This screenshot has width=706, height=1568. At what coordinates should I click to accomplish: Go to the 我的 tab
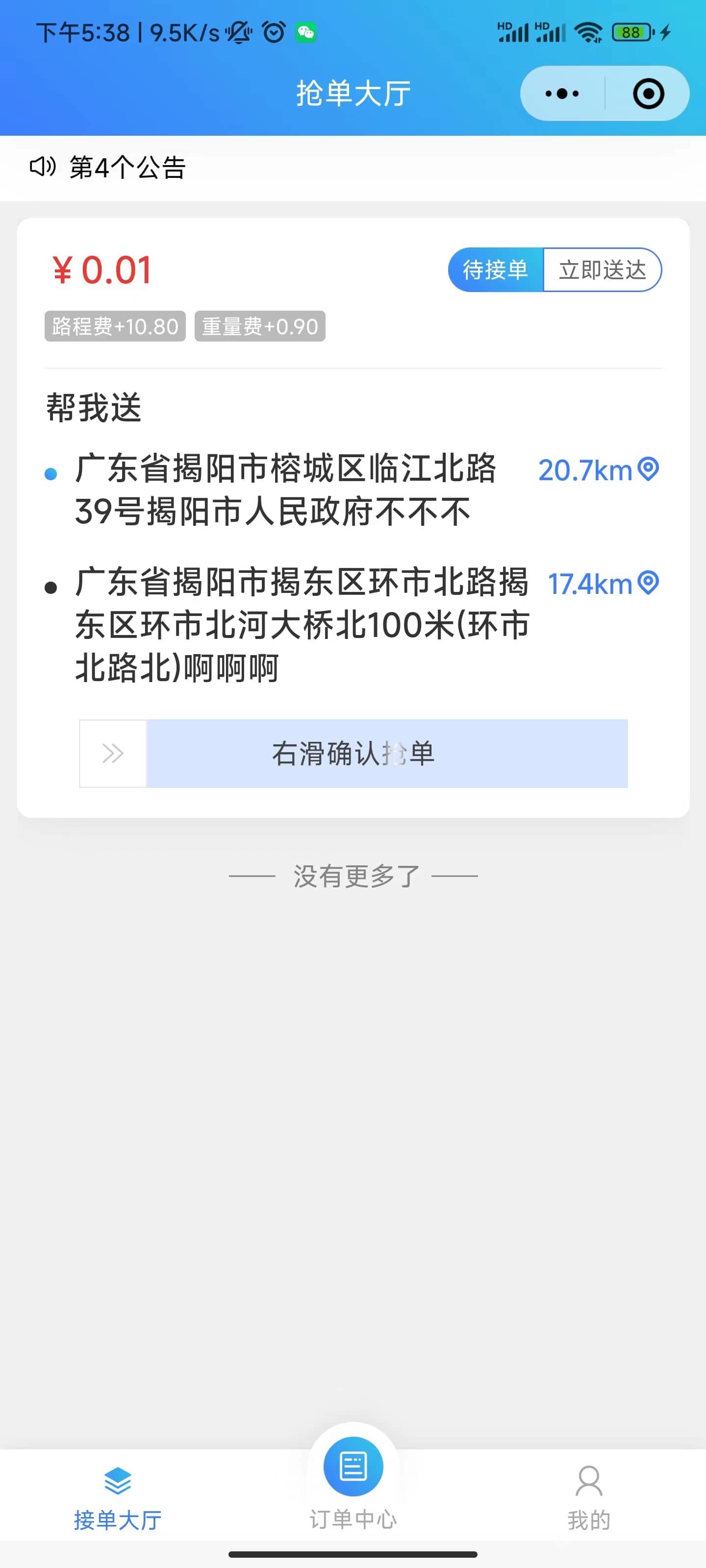pos(588,1497)
